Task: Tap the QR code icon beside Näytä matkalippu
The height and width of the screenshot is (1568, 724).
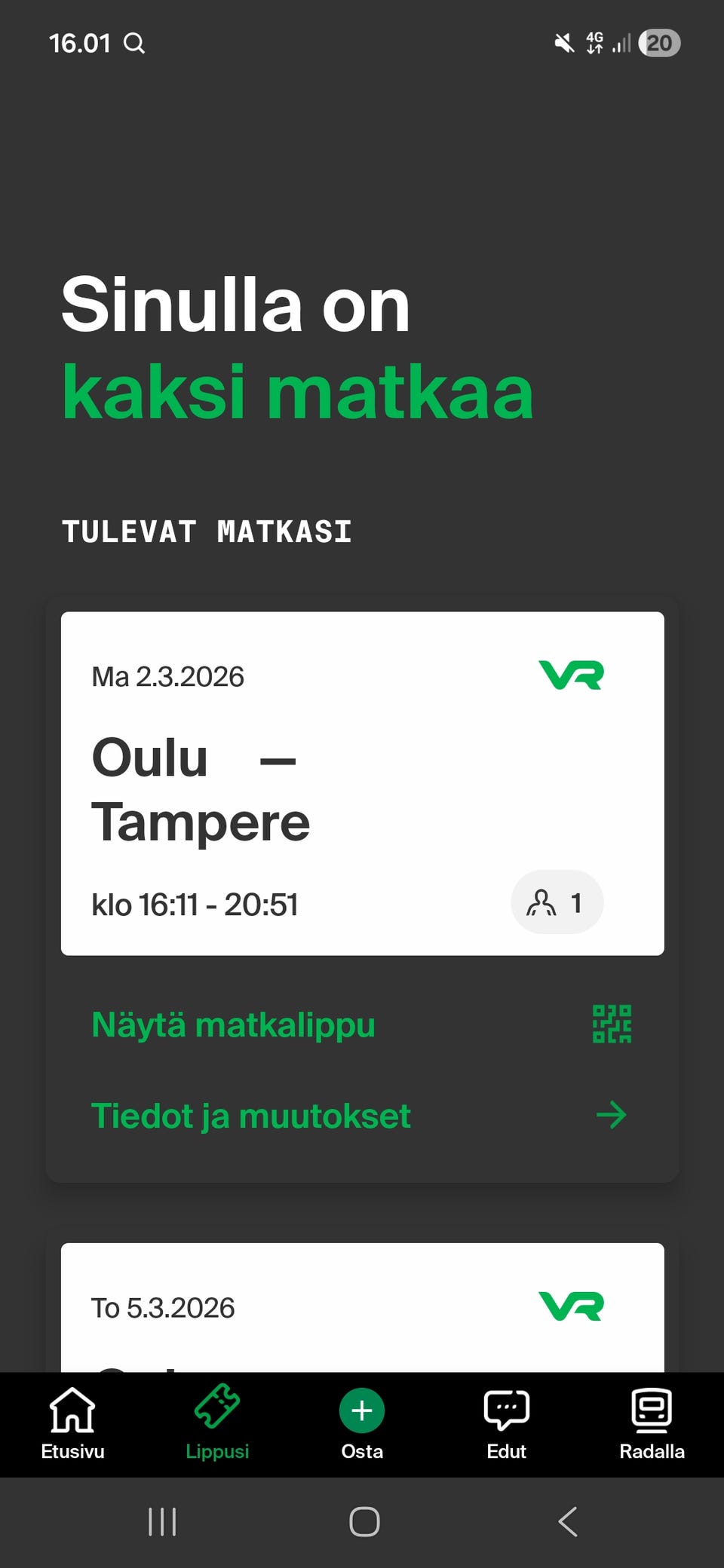Action: tap(612, 1023)
